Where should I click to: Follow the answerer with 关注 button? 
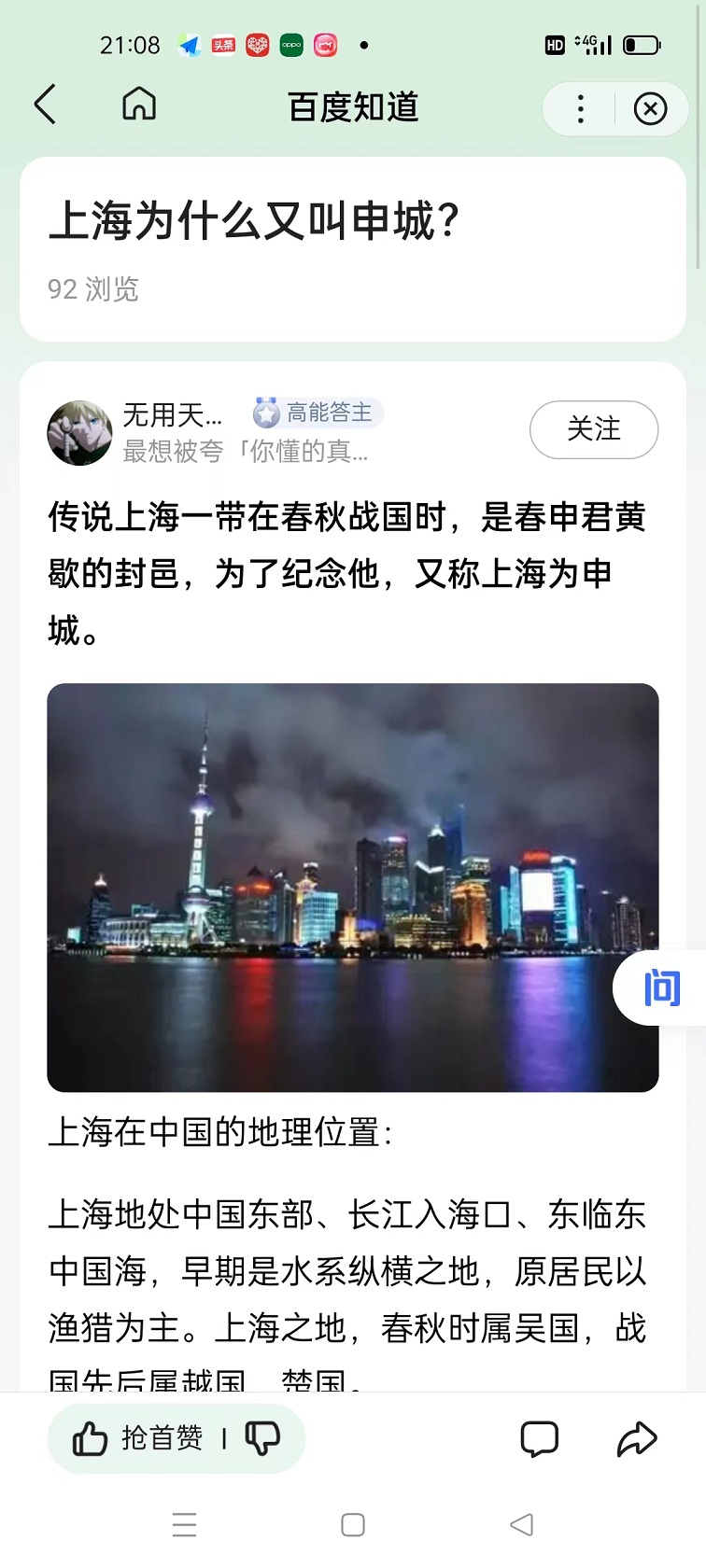coord(594,429)
